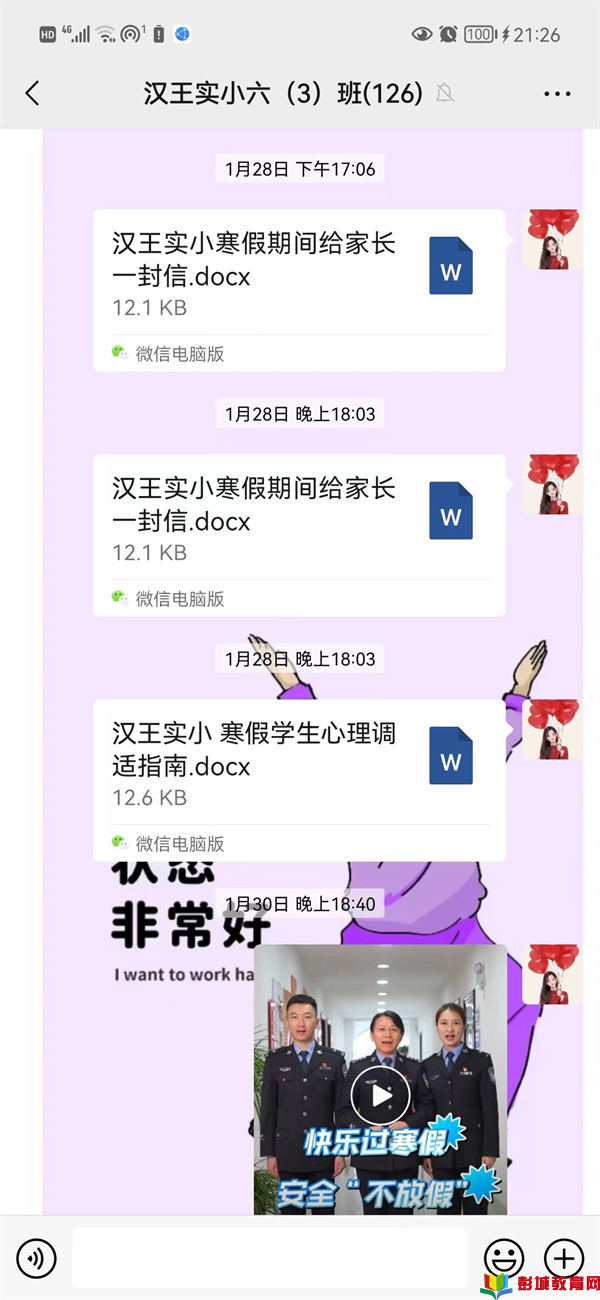Screen dimensions: 600x1300
Task: Open the chat's three-dot overflow menu
Action: coord(557,94)
